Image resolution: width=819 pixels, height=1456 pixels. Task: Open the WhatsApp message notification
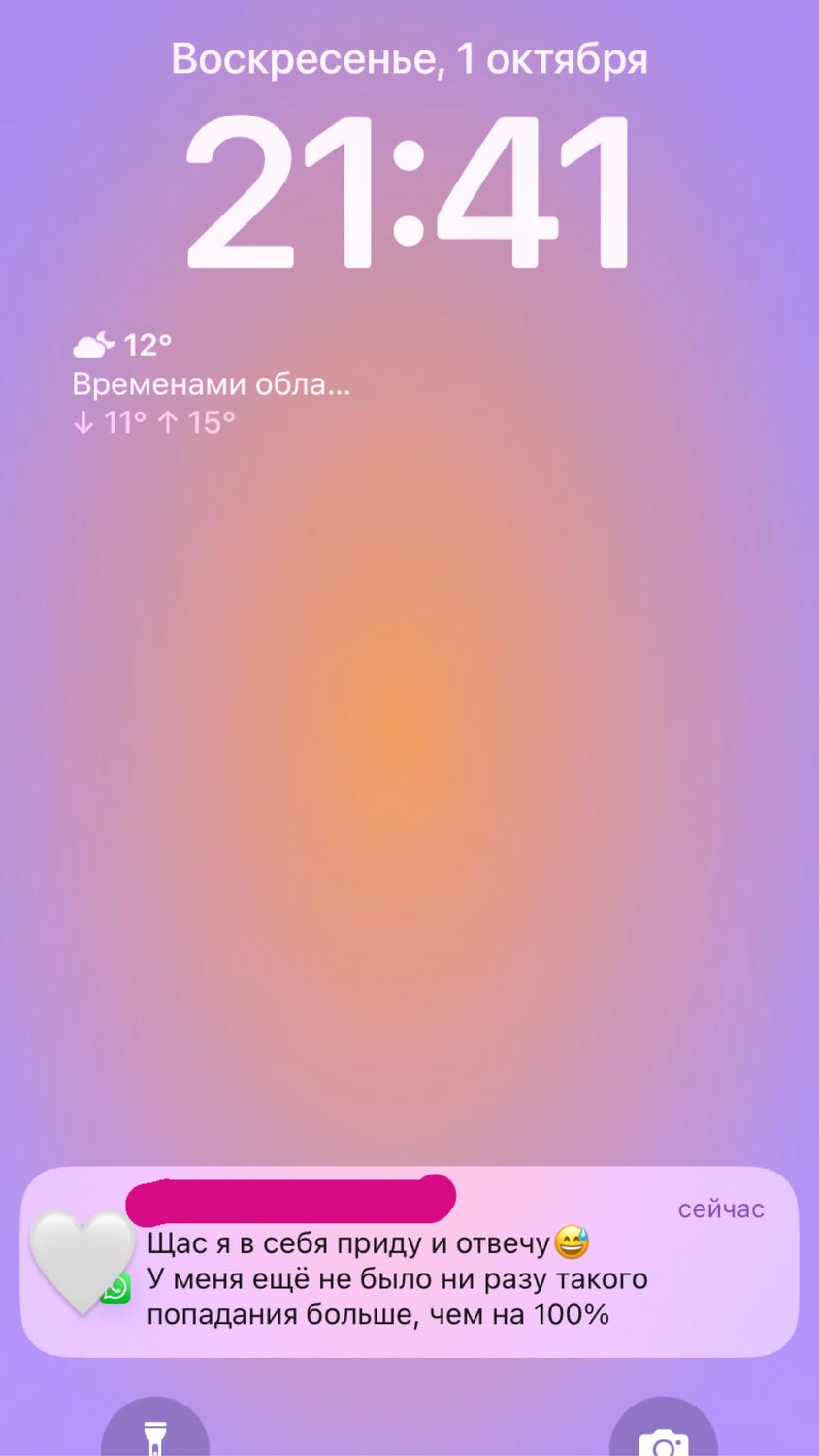[x=409, y=1262]
